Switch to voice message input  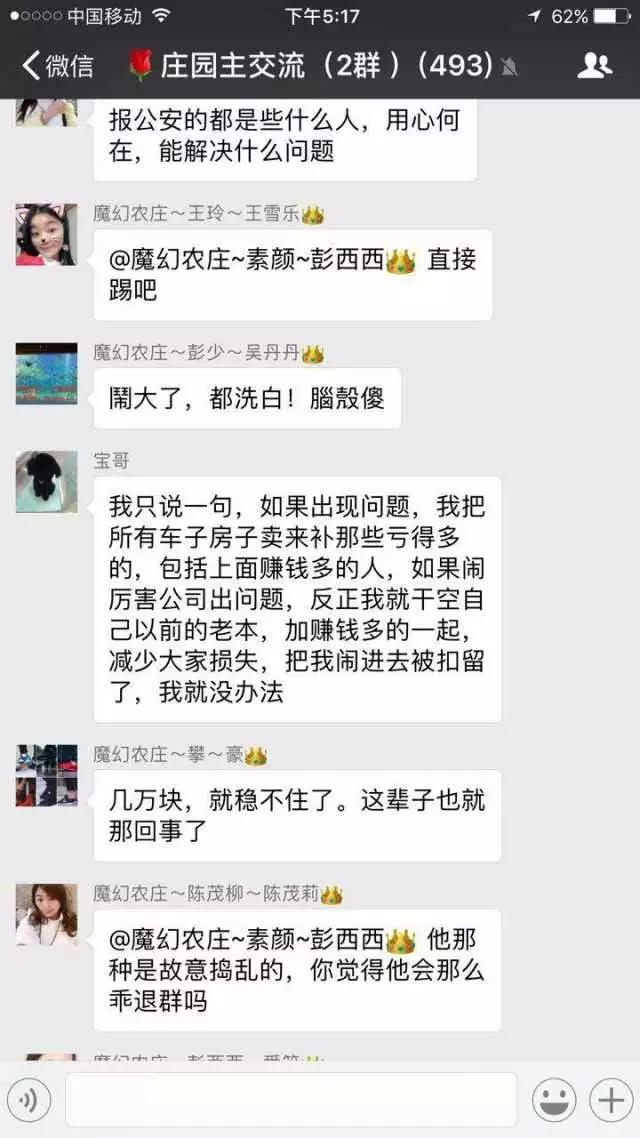[x=28, y=1100]
